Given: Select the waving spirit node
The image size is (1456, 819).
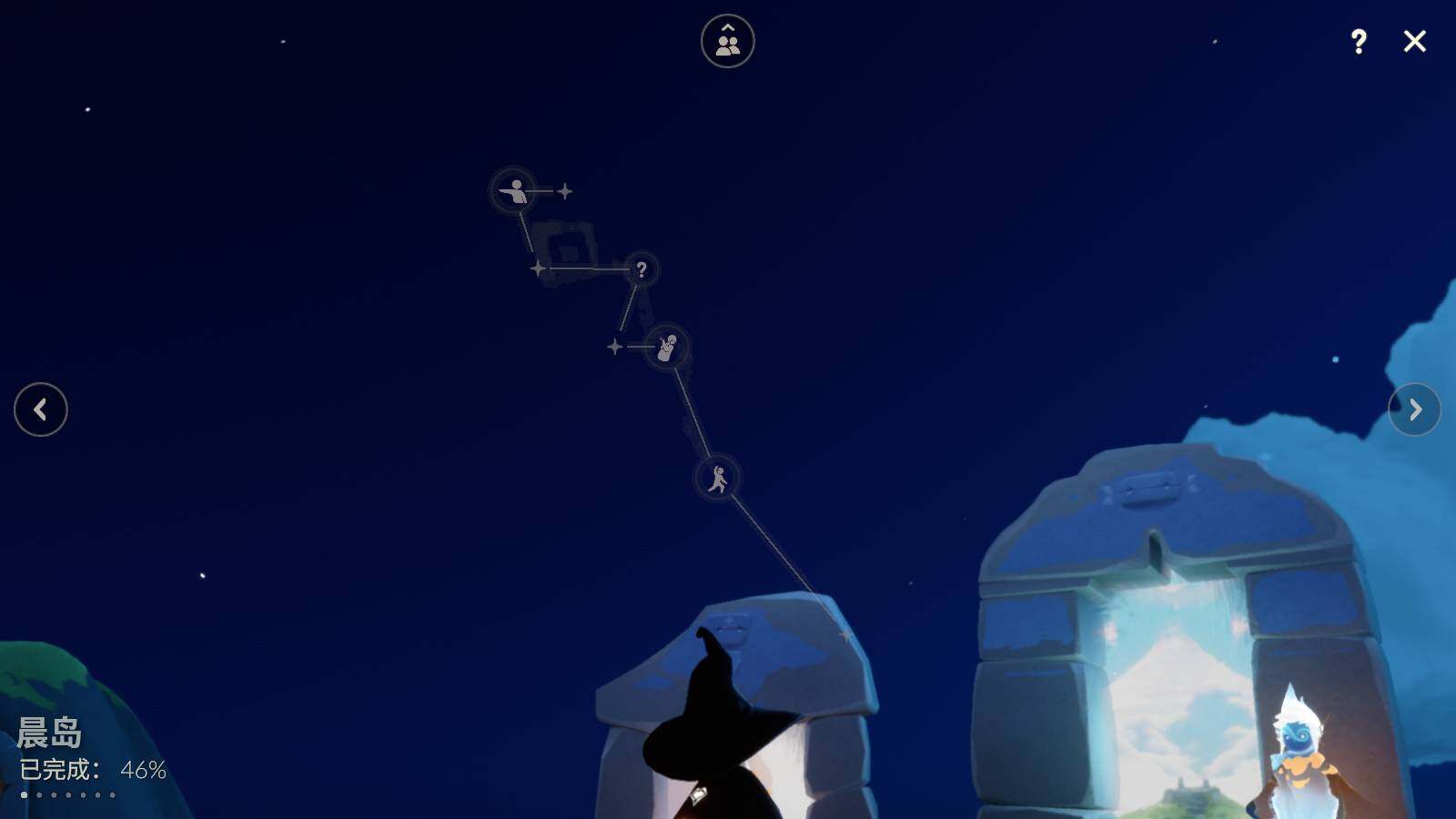Looking at the screenshot, I should tap(667, 347).
